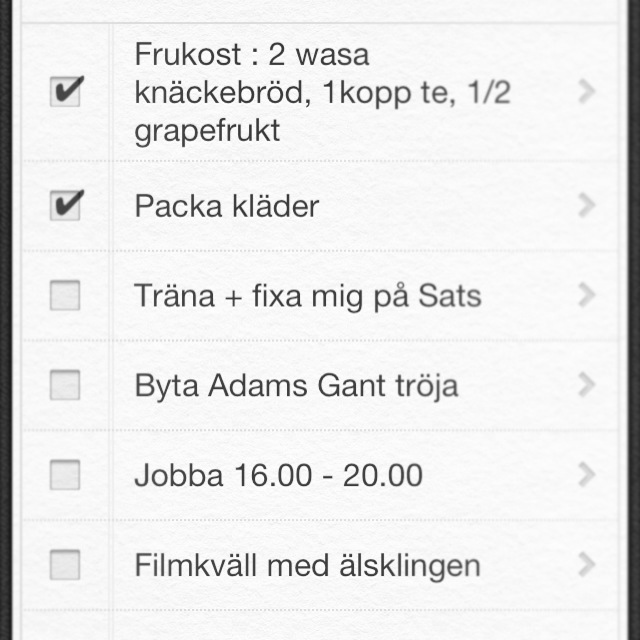640x640 pixels.
Task: View details of Träna + fixa mig på Sats
Action: 587,295
